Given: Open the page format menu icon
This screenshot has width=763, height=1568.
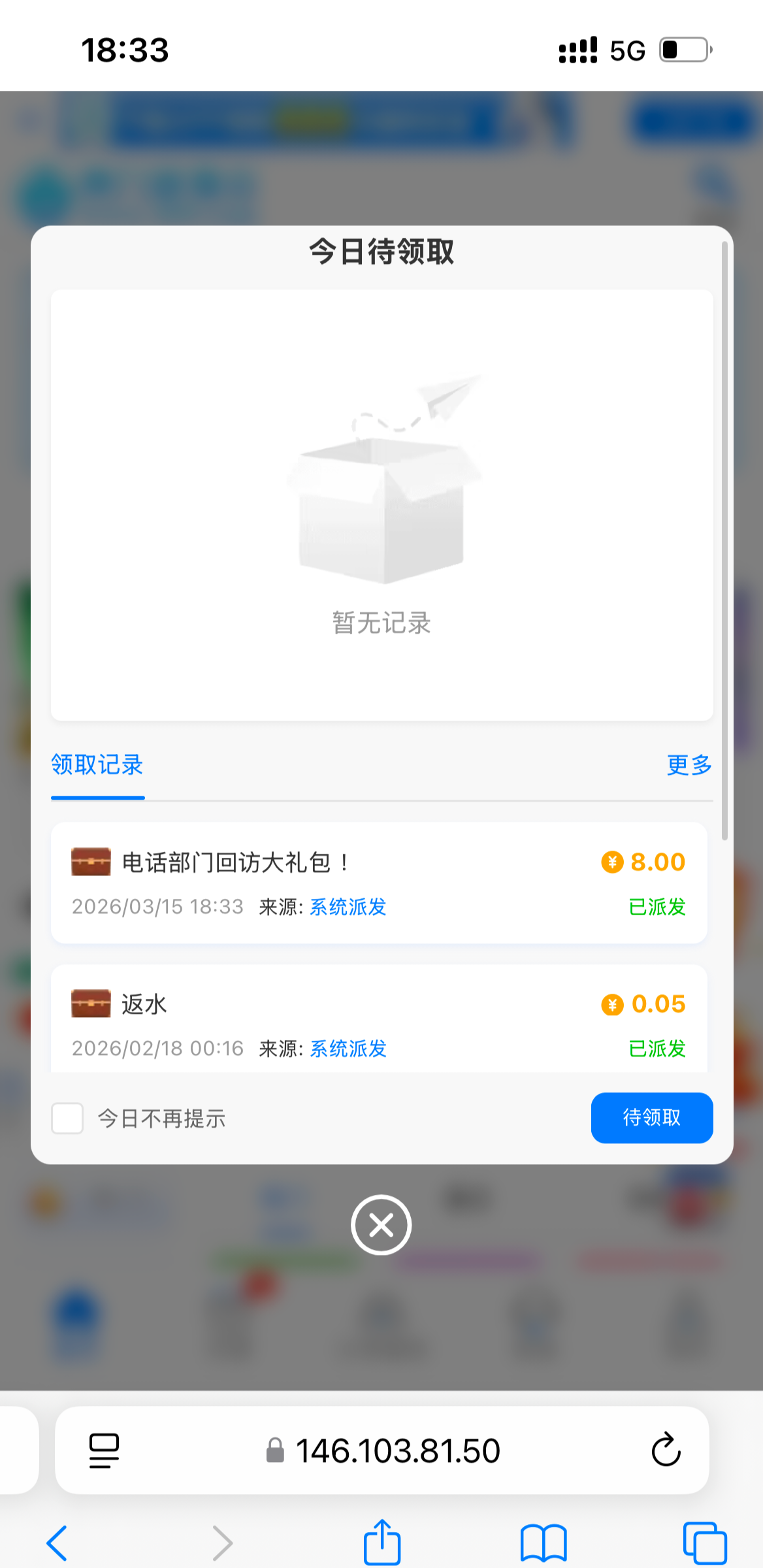Looking at the screenshot, I should [104, 1451].
